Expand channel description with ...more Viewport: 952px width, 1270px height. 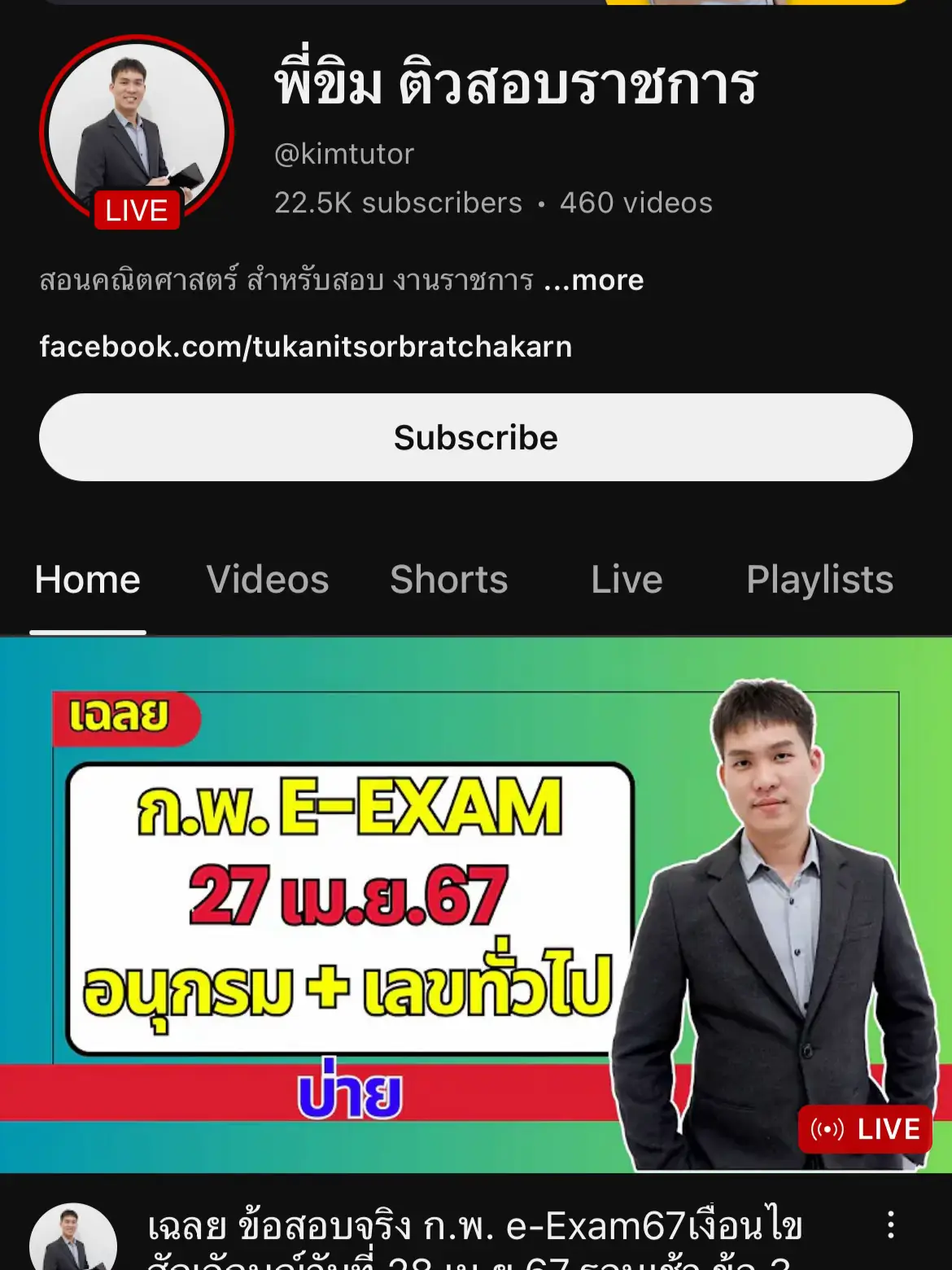tap(594, 280)
